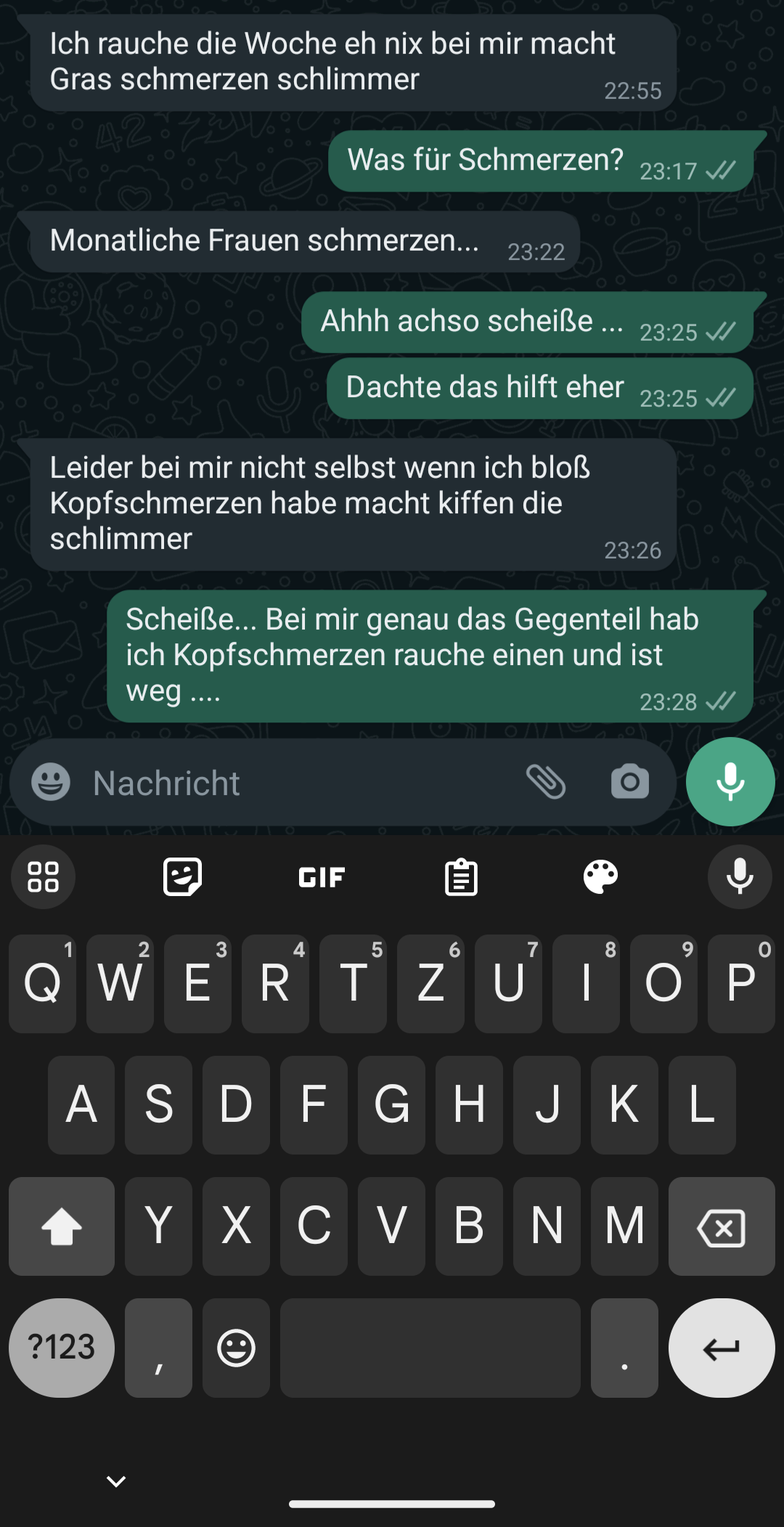Image resolution: width=784 pixels, height=1527 pixels.
Task: Start keyboard voice typing microphone
Action: tap(740, 876)
